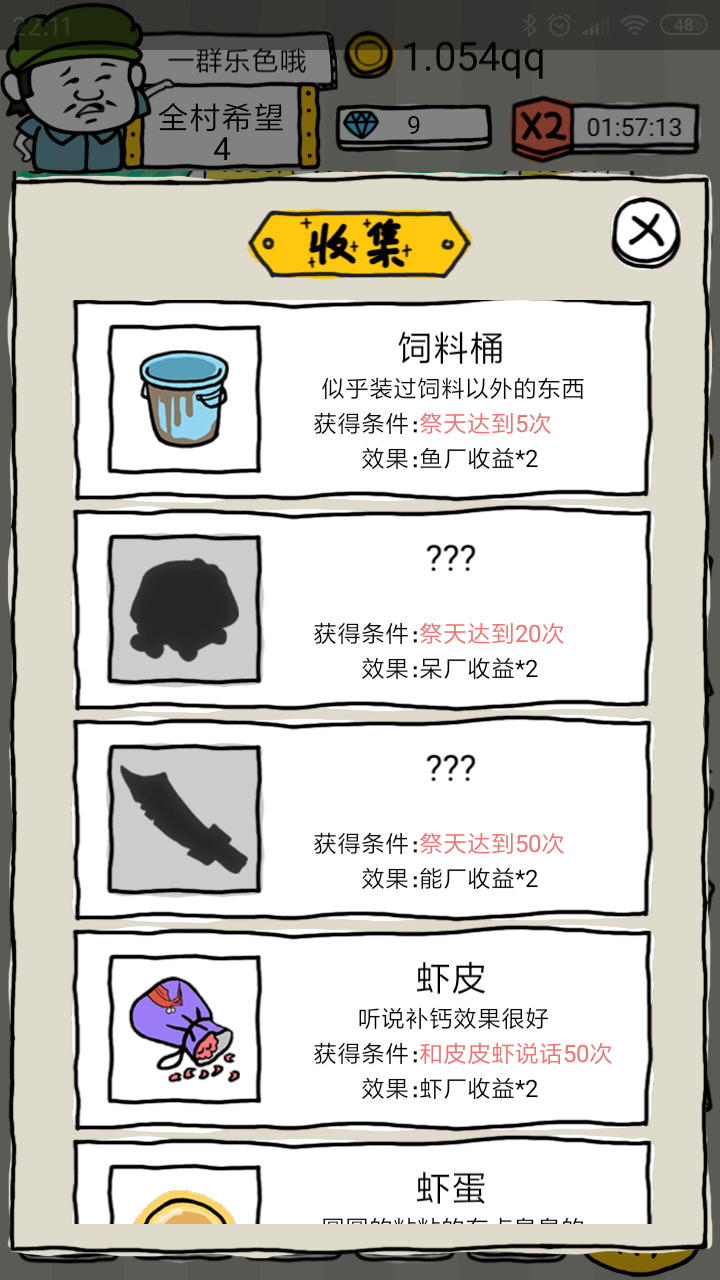This screenshot has width=720, height=1280.
Task: Close the 收集 collection dialog
Action: [x=646, y=232]
